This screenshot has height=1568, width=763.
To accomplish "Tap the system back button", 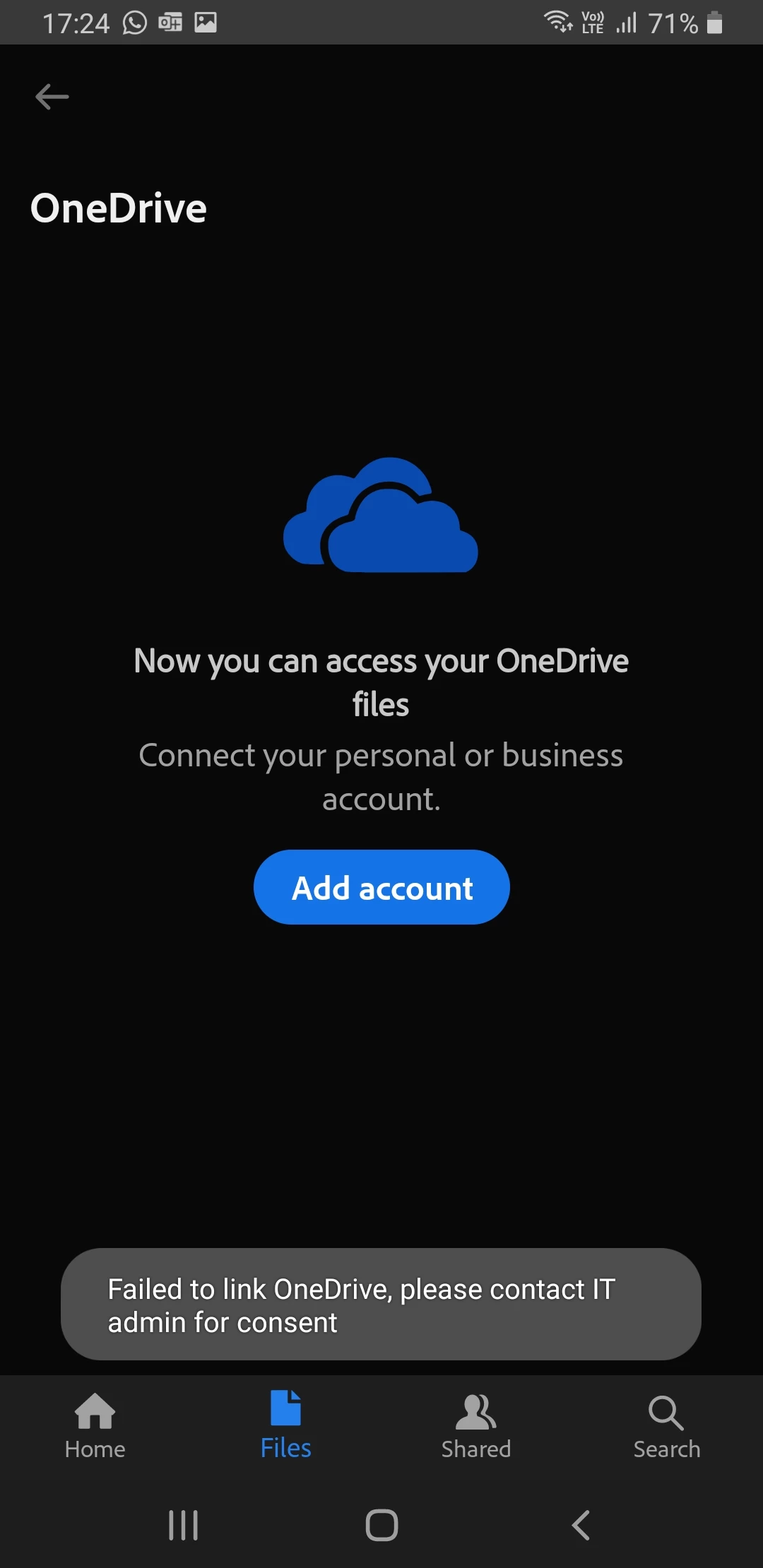I will 580,1525.
